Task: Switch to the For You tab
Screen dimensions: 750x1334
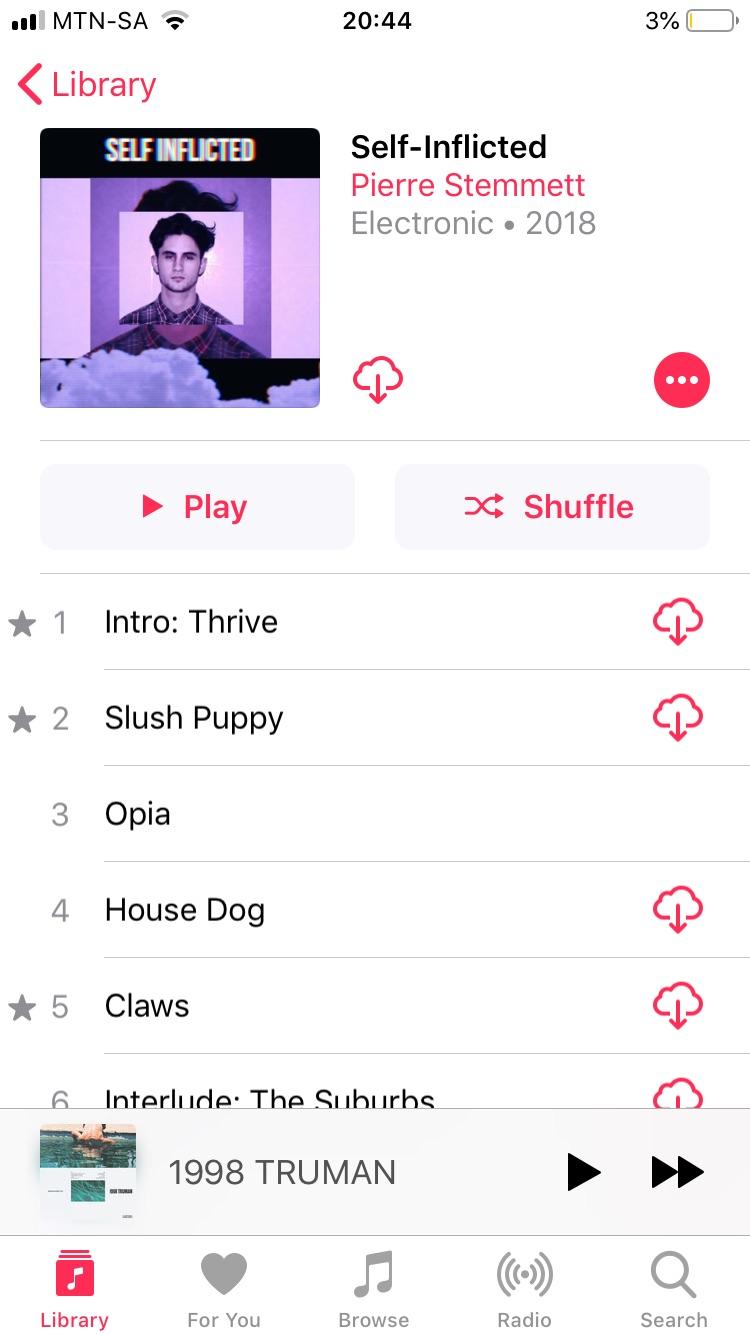Action: (x=223, y=1285)
